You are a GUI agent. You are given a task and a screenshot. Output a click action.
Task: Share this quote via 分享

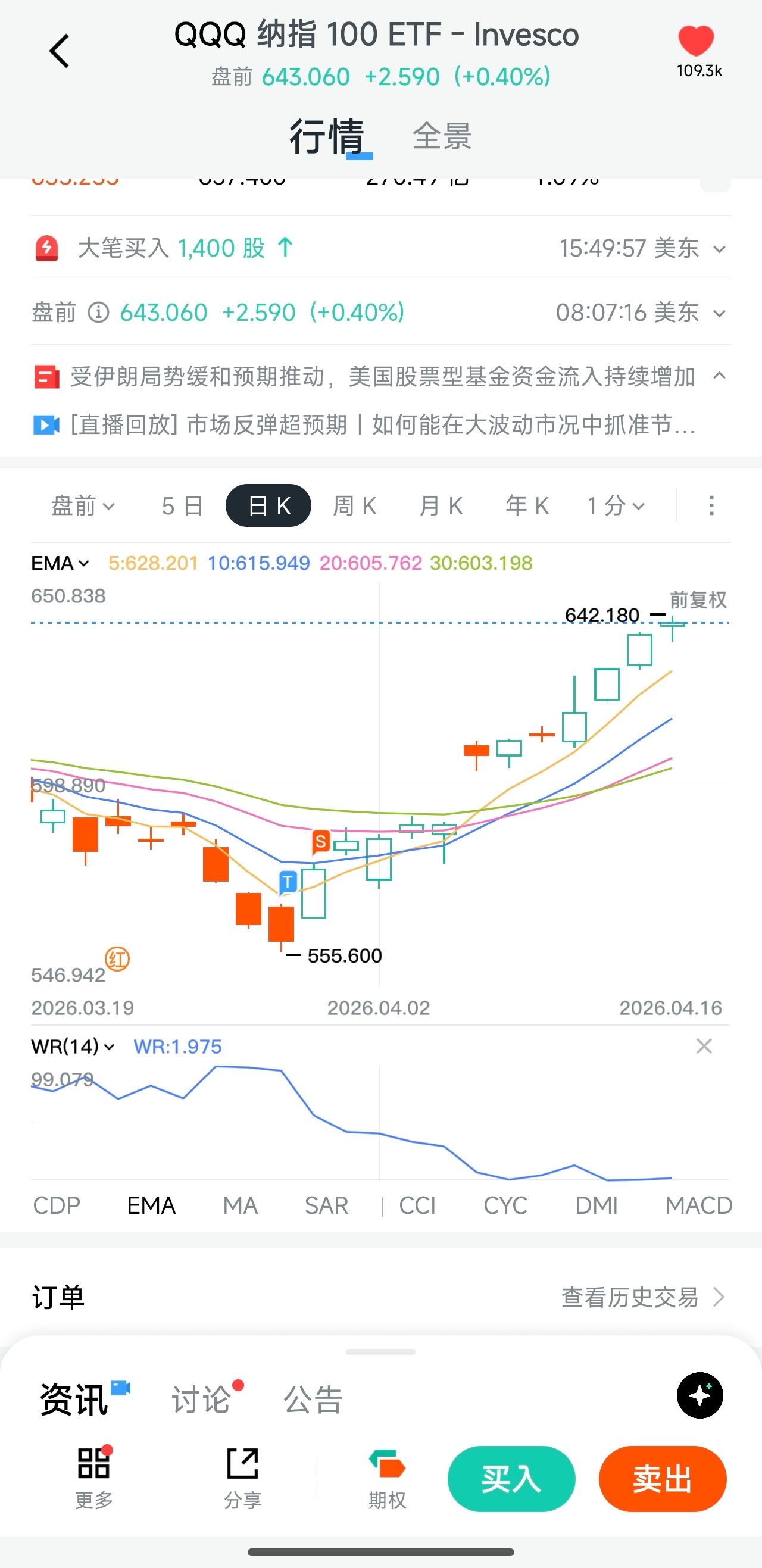[x=243, y=1479]
